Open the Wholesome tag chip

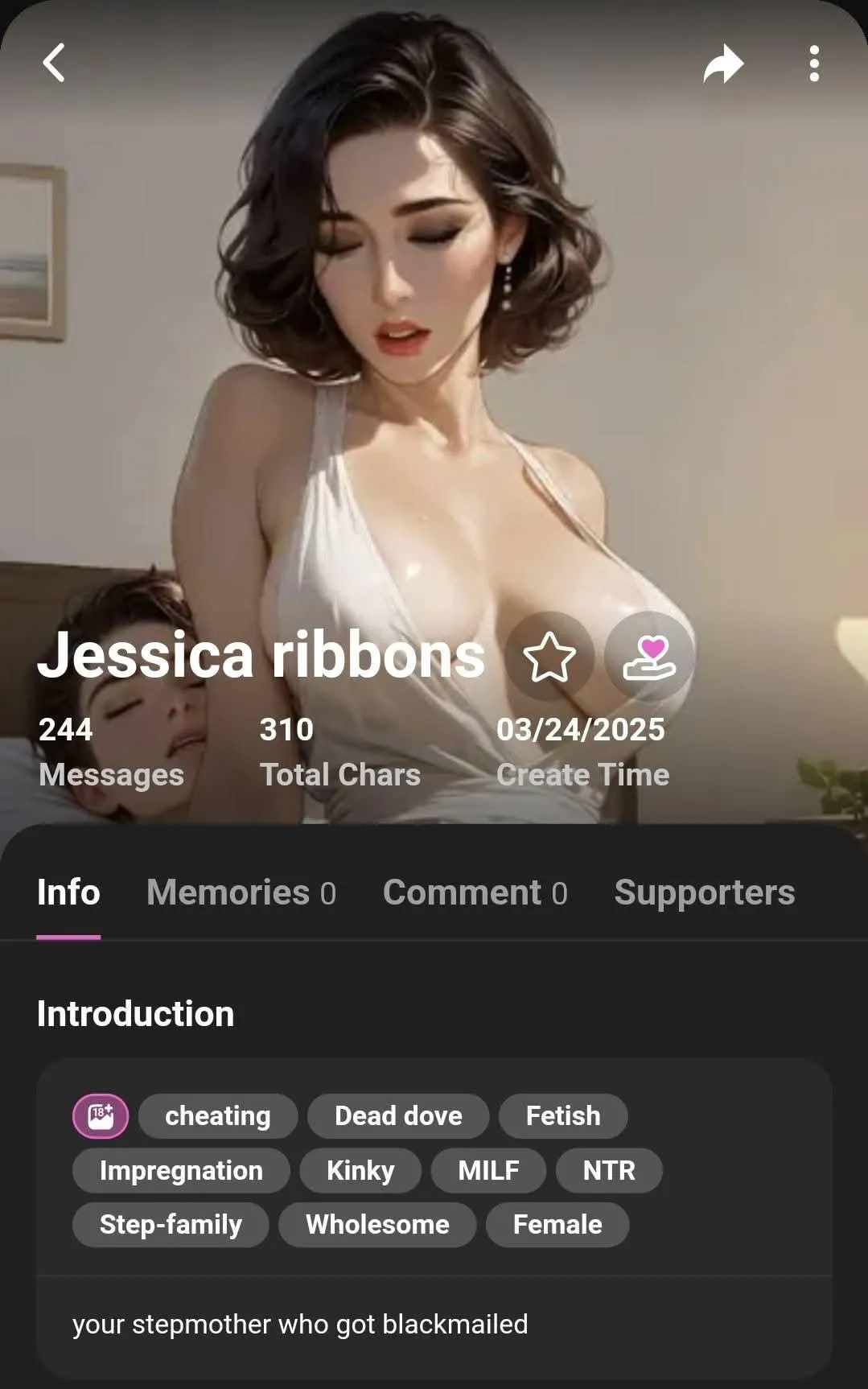(x=377, y=1225)
